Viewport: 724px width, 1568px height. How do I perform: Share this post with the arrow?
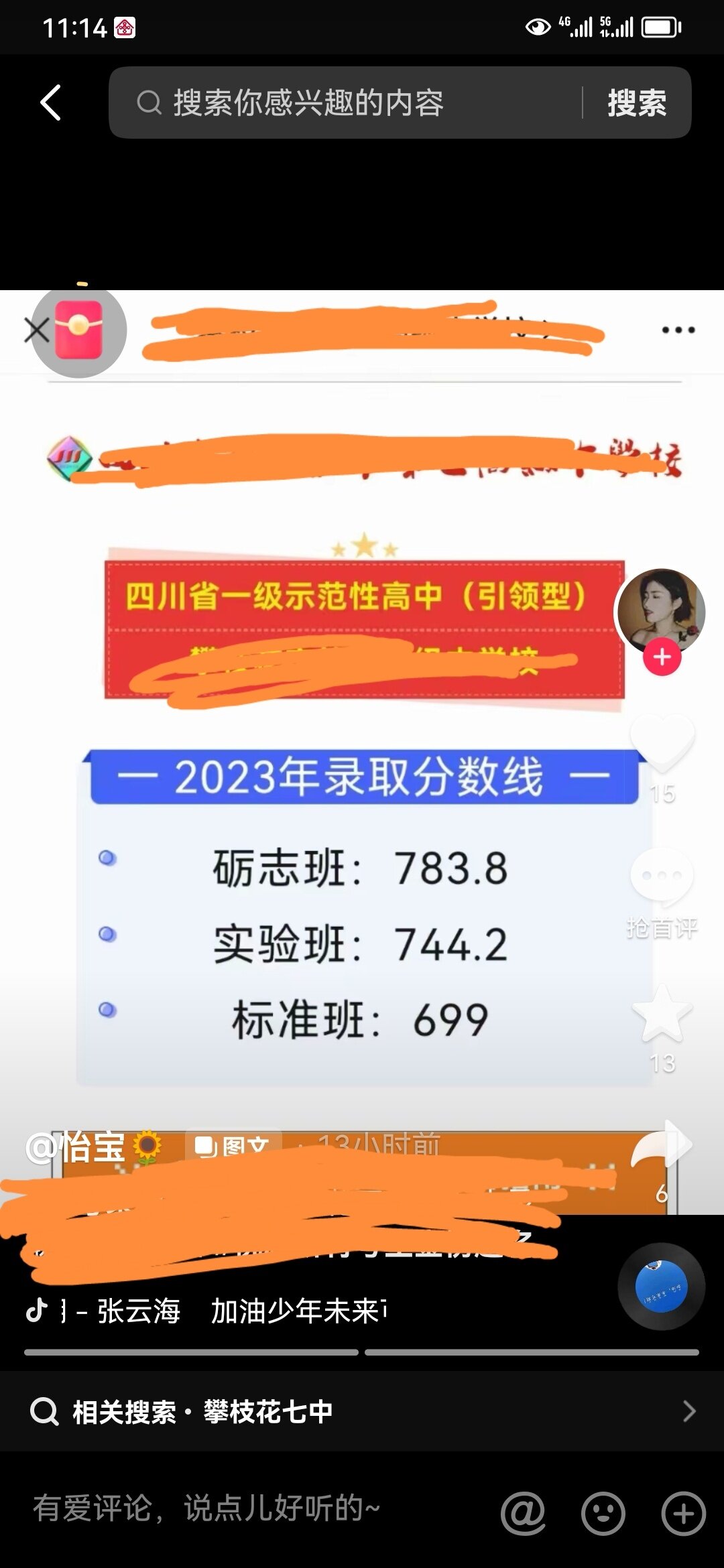pos(662,1146)
